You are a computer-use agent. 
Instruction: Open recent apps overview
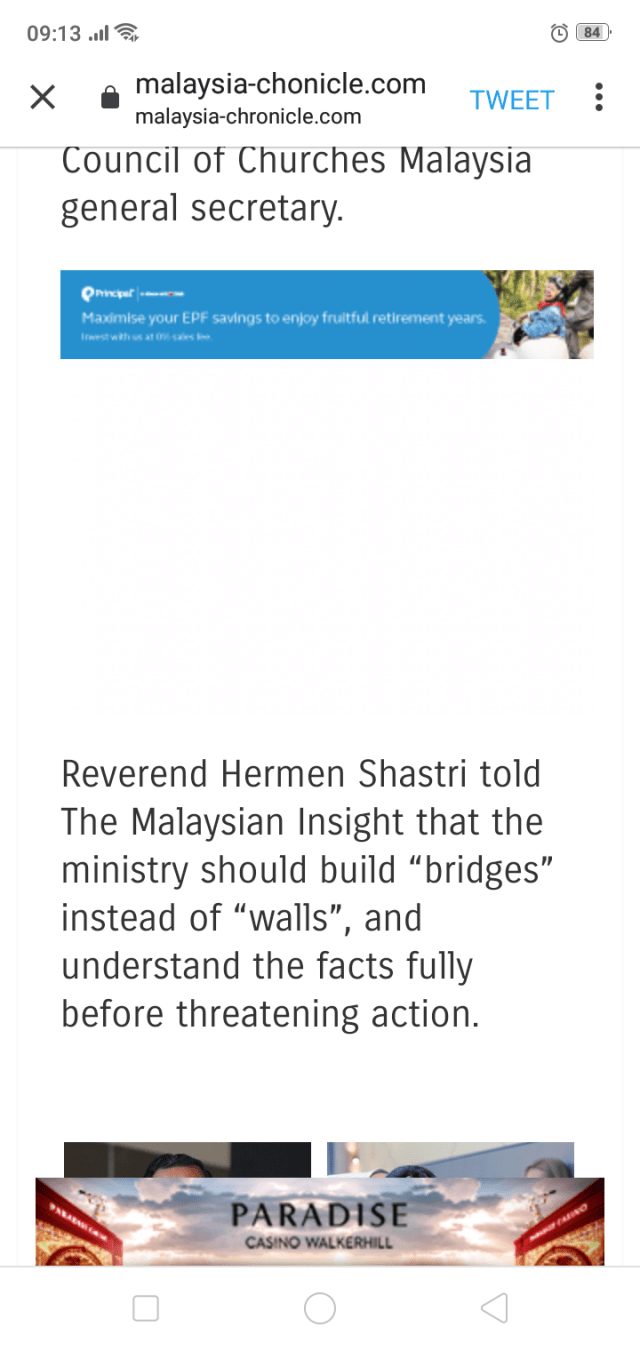pyautogui.click(x=146, y=1308)
